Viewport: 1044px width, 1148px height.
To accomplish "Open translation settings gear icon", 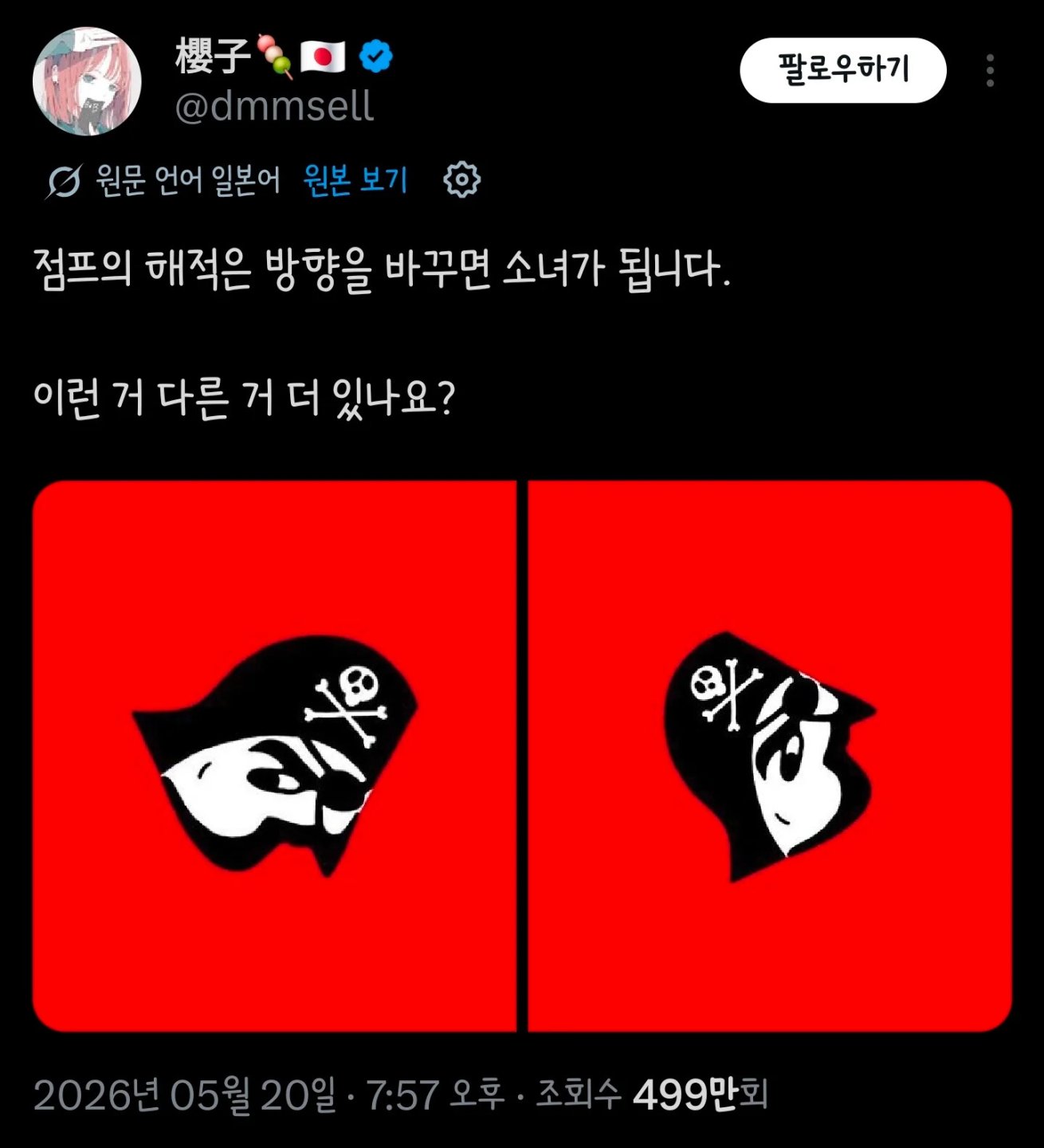I will click(461, 180).
